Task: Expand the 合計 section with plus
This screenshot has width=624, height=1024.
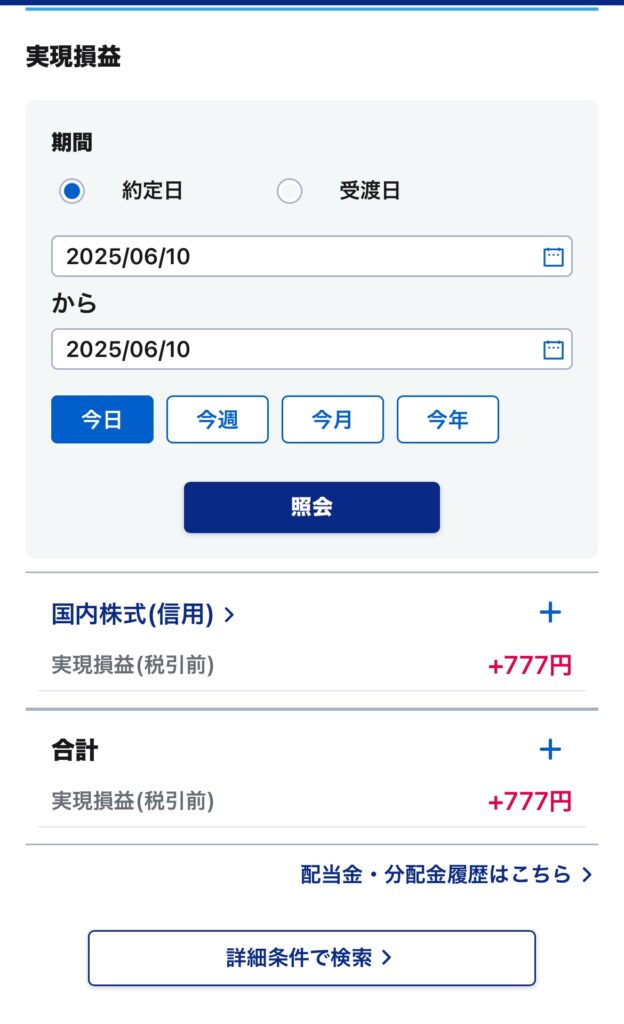Action: click(x=550, y=749)
